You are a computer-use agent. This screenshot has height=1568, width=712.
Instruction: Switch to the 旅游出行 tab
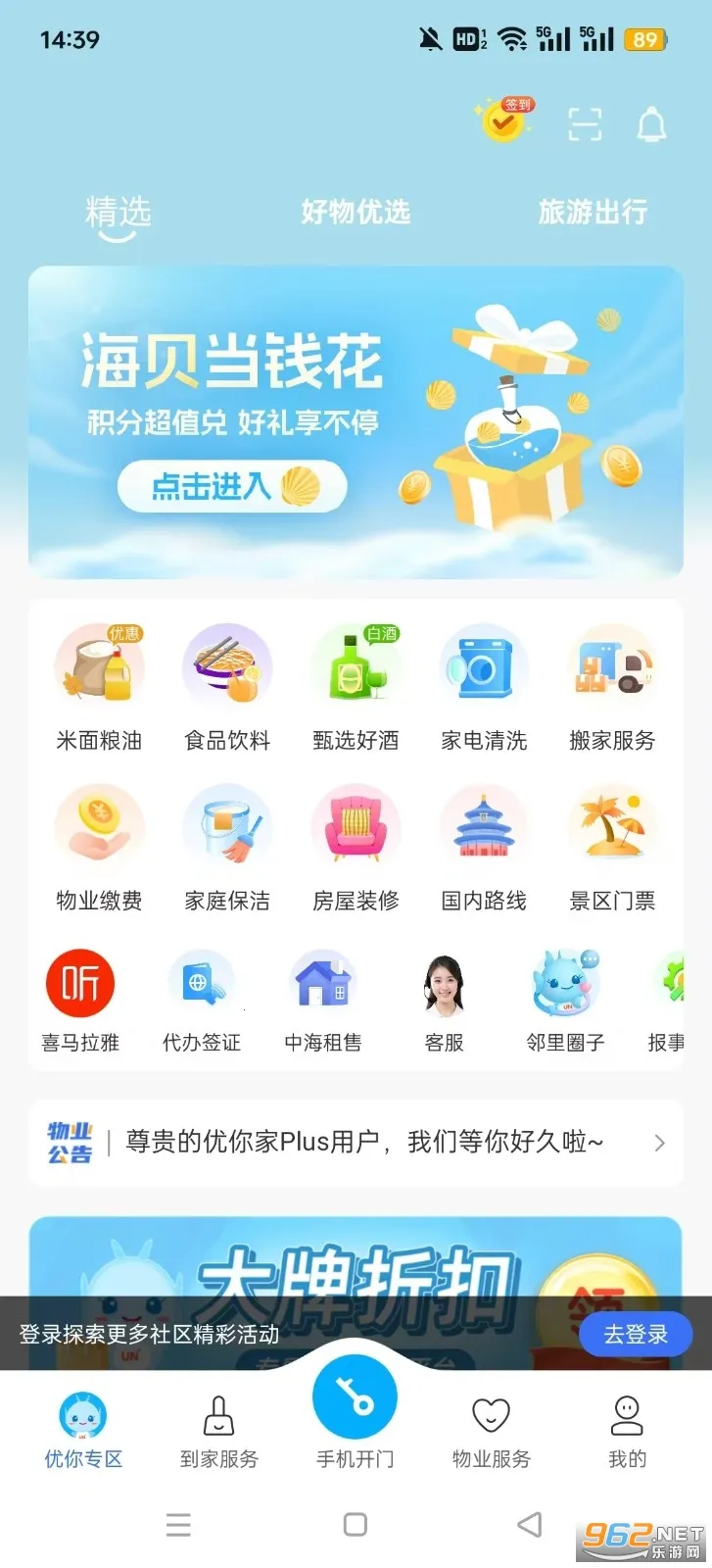593,212
